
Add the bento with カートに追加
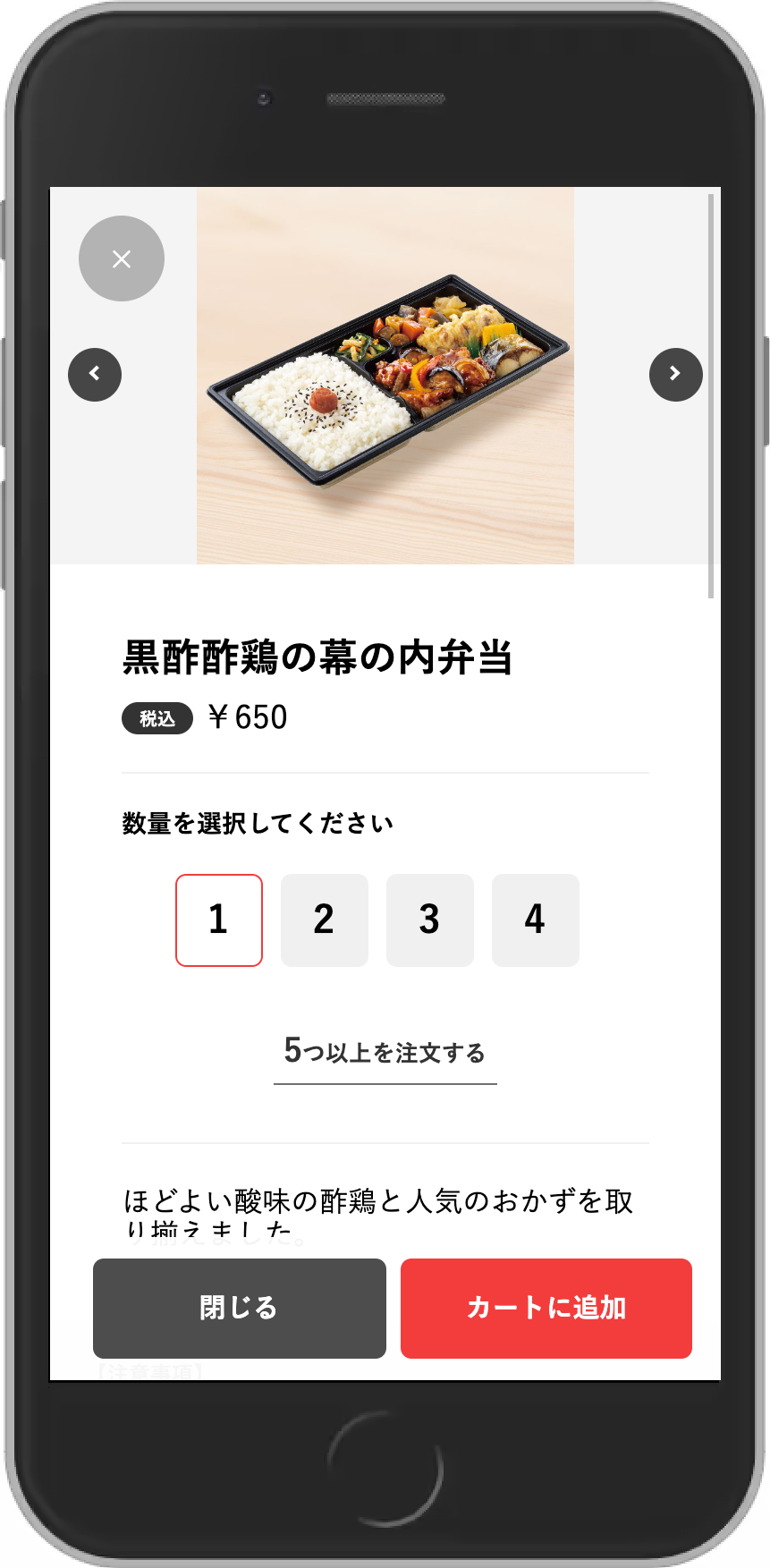click(546, 1308)
